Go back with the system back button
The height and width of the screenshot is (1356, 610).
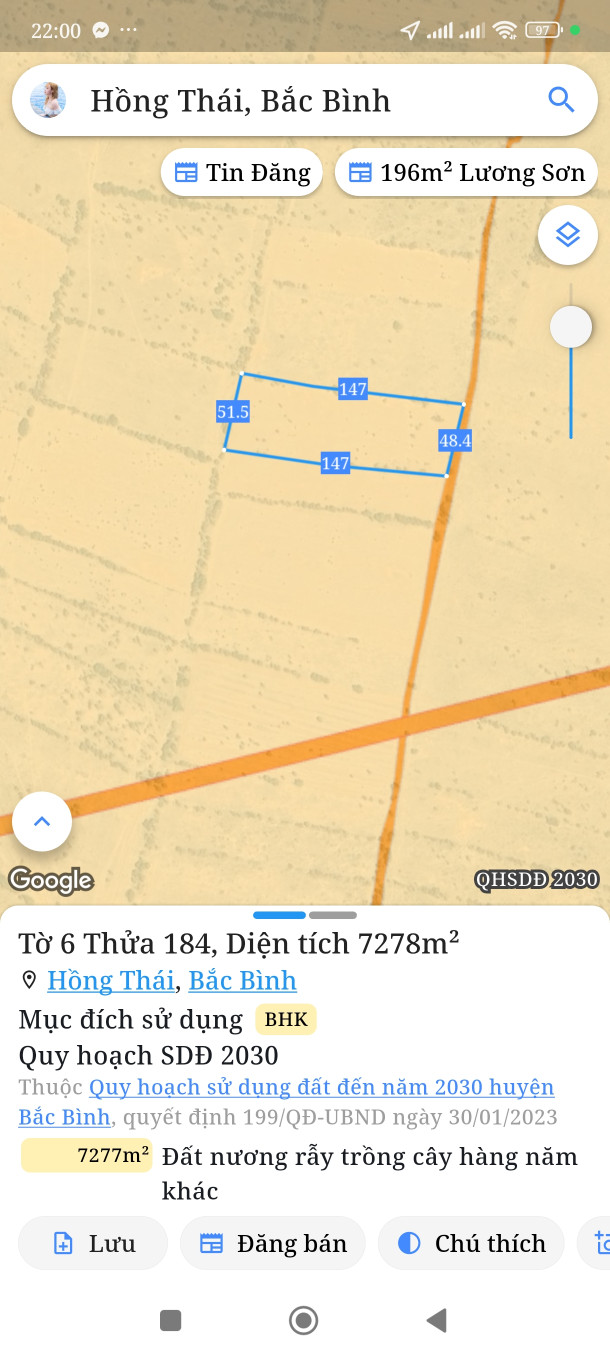436,1321
